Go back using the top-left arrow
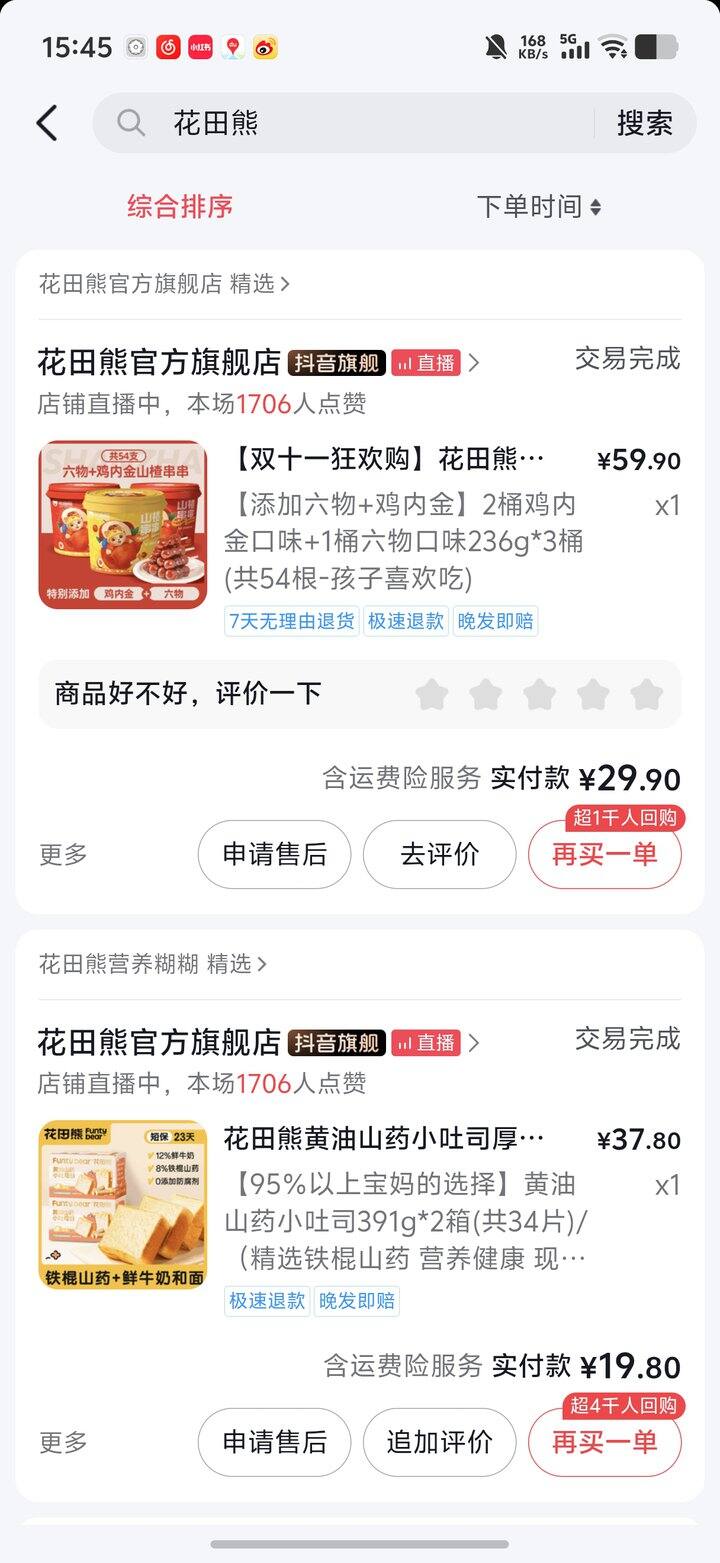 point(47,123)
